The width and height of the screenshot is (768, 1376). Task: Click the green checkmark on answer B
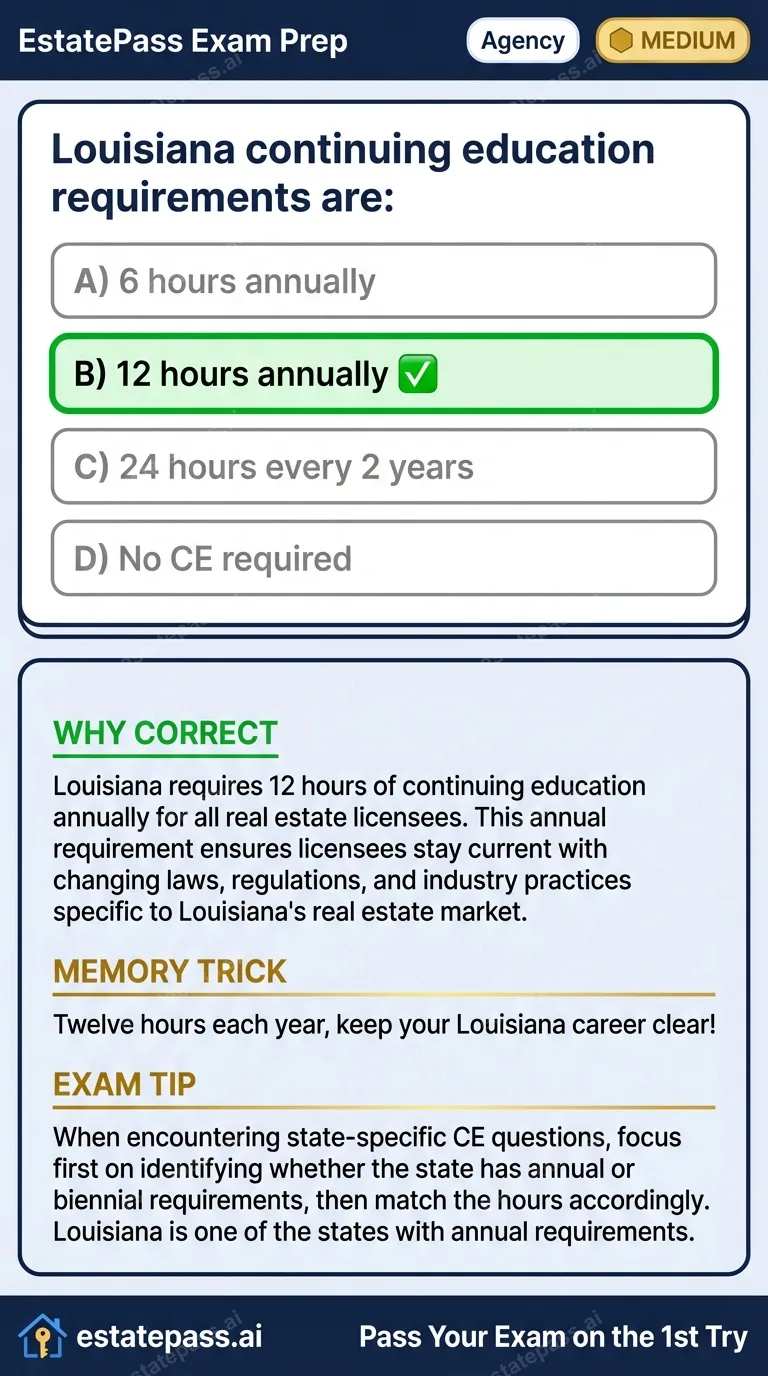[418, 373]
